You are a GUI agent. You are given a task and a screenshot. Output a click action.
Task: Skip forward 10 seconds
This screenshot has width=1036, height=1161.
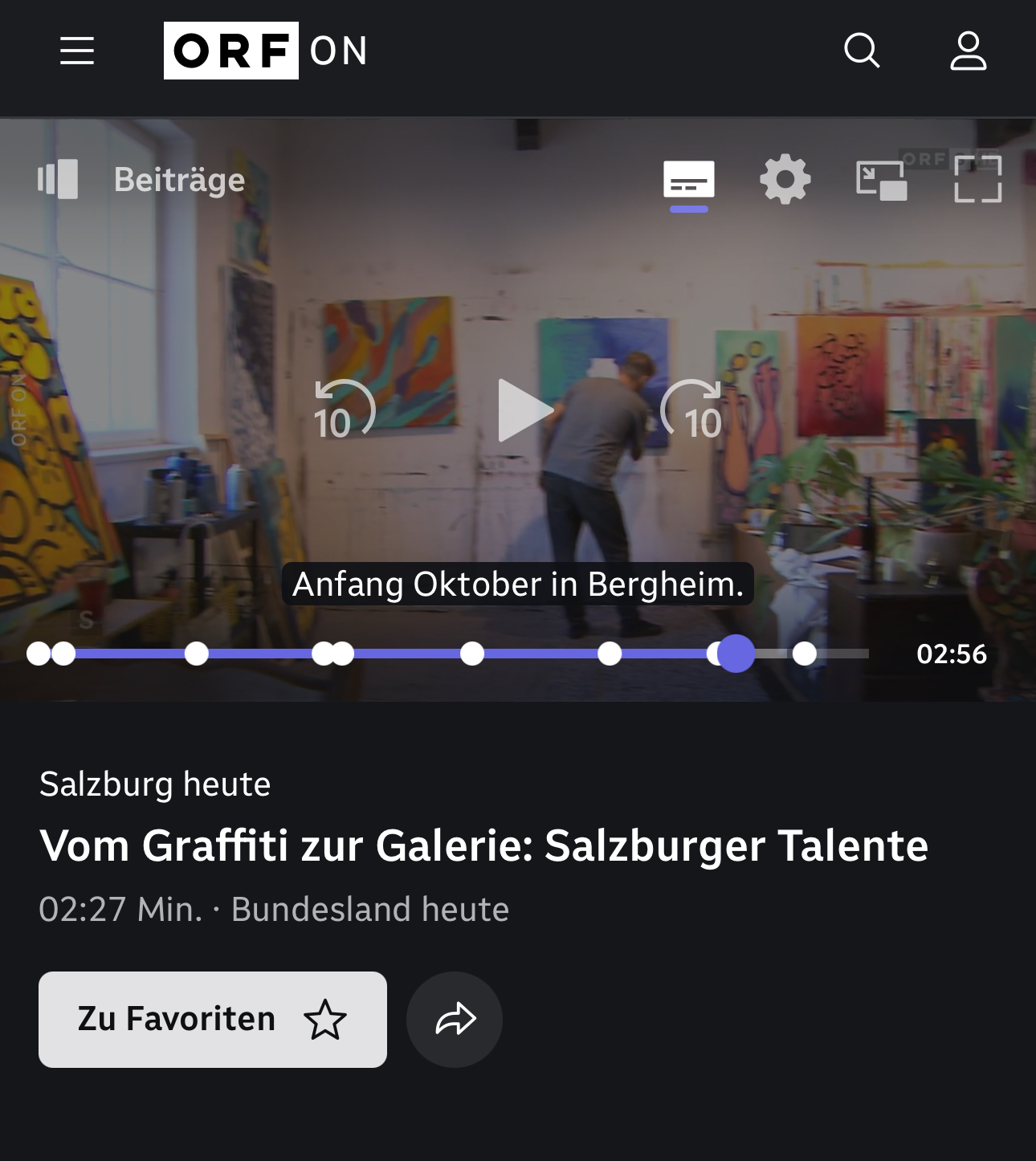tap(692, 411)
